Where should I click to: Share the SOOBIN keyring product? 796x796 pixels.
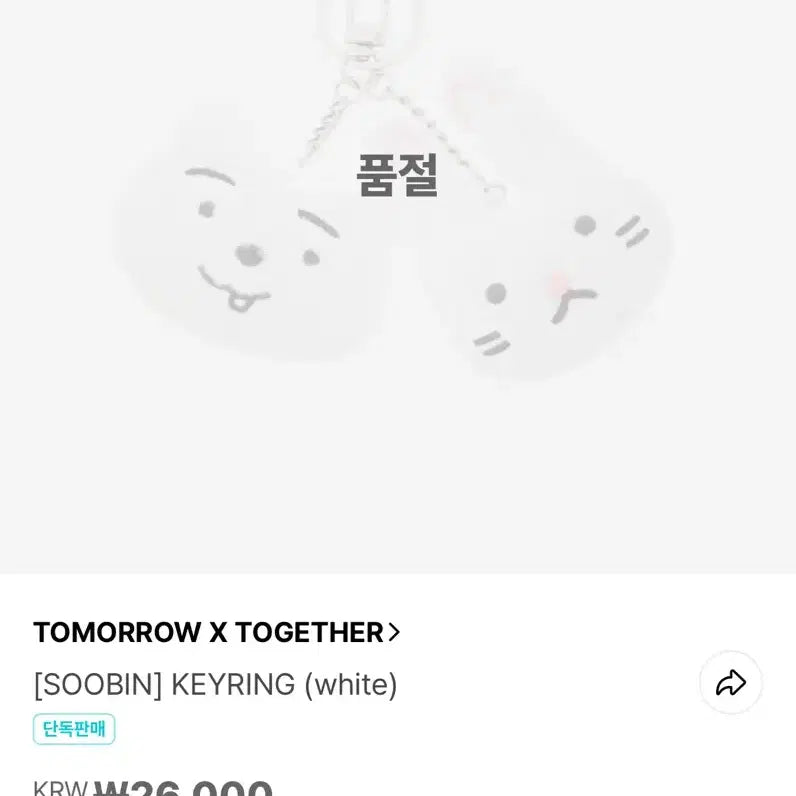pyautogui.click(x=731, y=683)
